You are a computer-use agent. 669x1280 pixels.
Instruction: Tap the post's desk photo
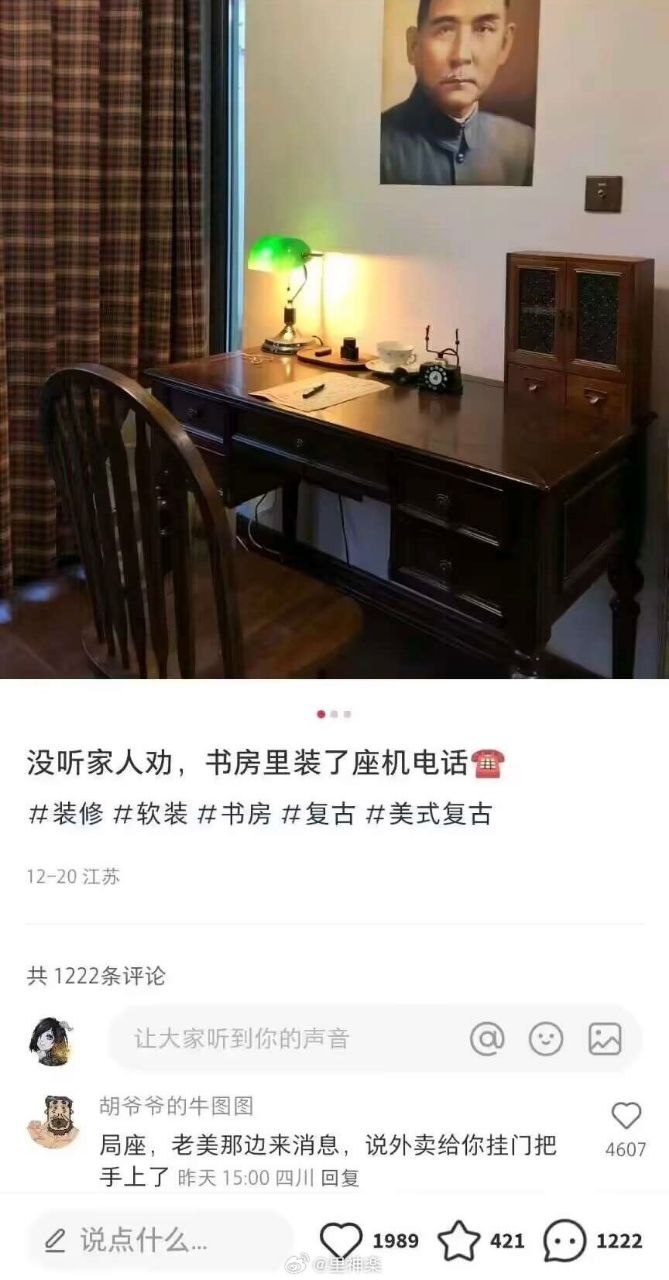[x=334, y=340]
